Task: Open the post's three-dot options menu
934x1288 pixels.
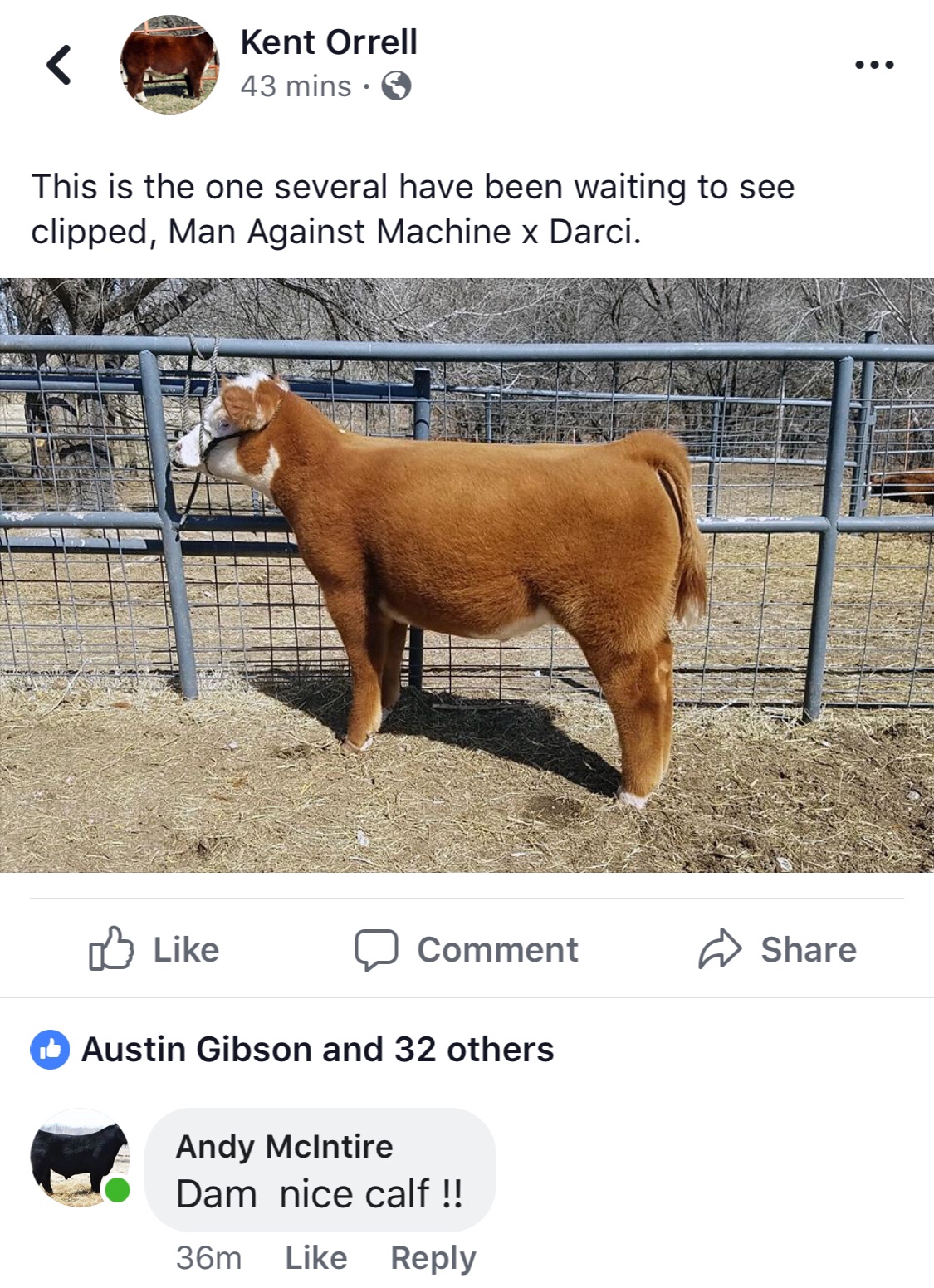Action: coord(874,65)
